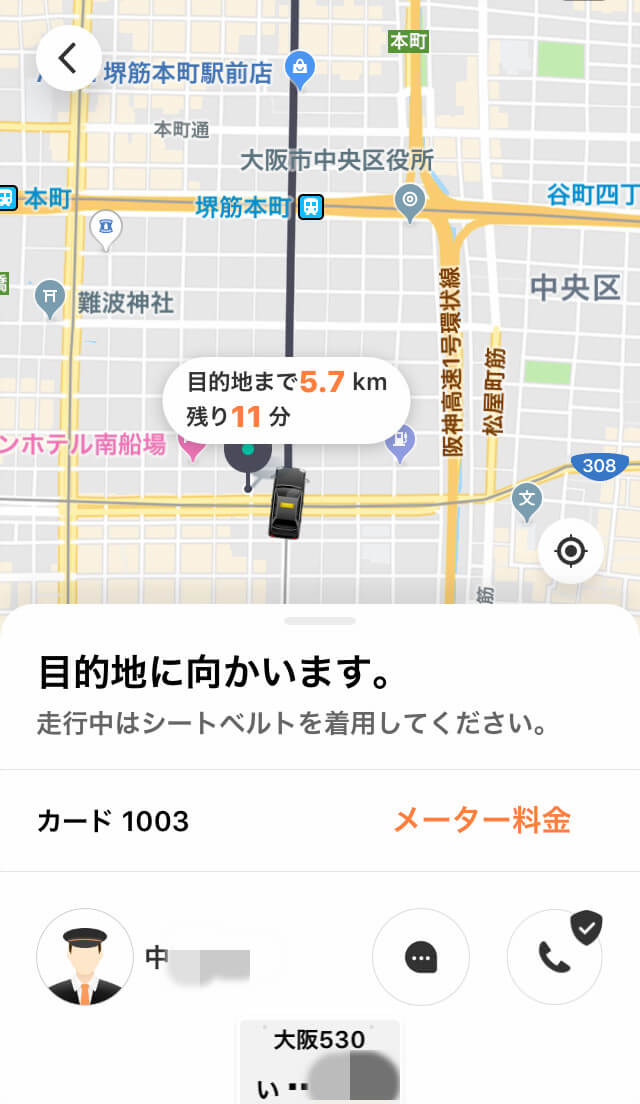Tap the sheet handle to expand details
Viewport: 640px width, 1104px height.
pyautogui.click(x=320, y=621)
